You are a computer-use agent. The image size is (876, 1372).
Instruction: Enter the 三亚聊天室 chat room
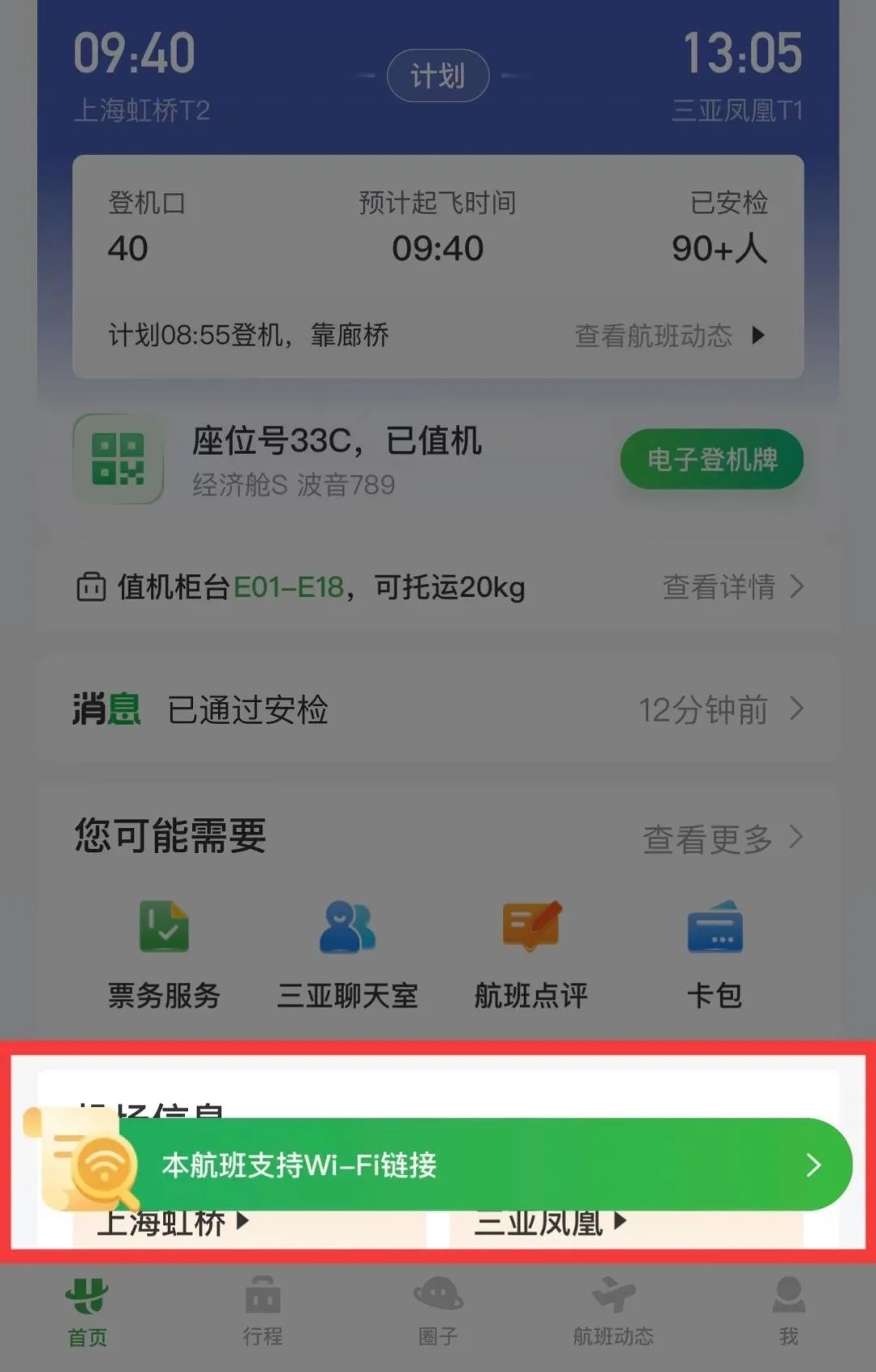347,954
